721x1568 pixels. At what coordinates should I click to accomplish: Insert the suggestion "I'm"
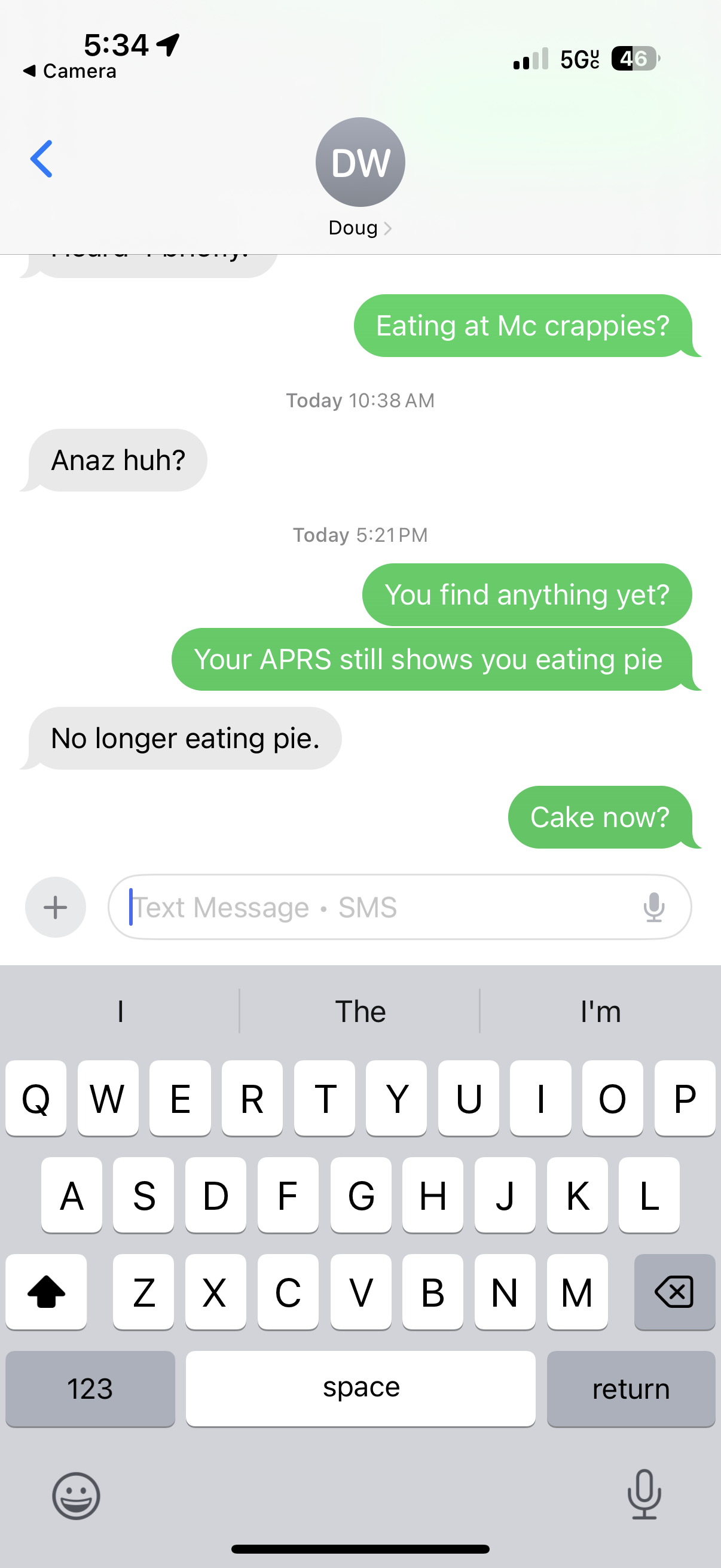click(x=600, y=1012)
